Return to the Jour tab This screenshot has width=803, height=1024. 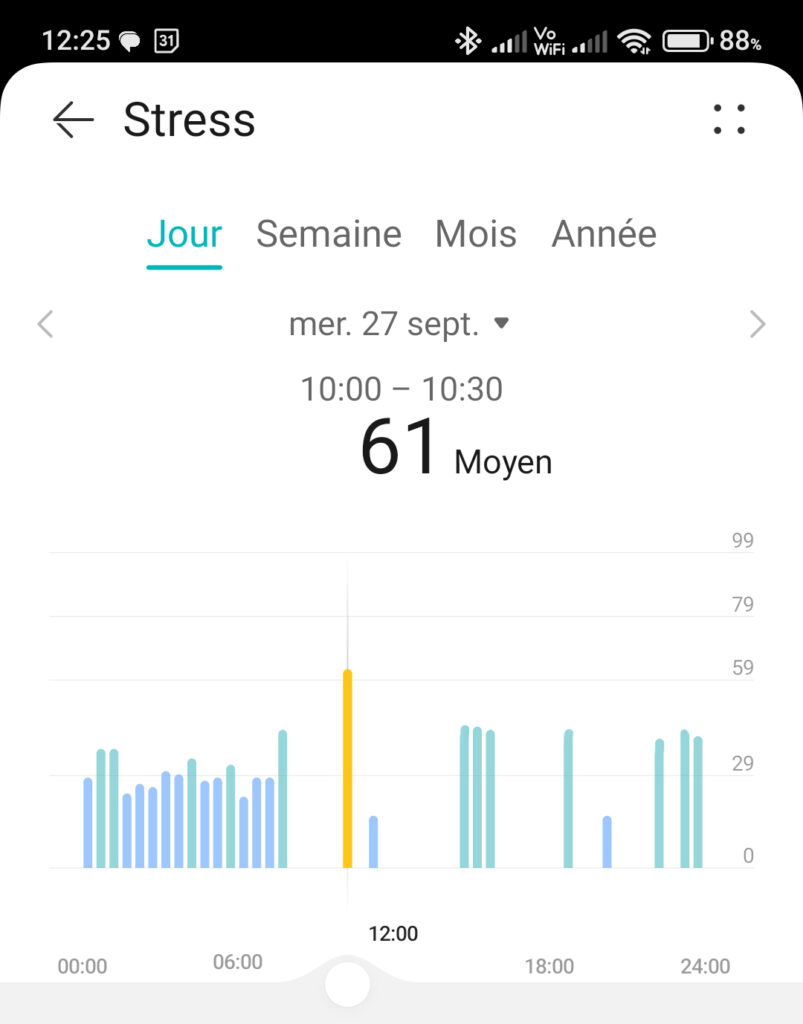(184, 234)
